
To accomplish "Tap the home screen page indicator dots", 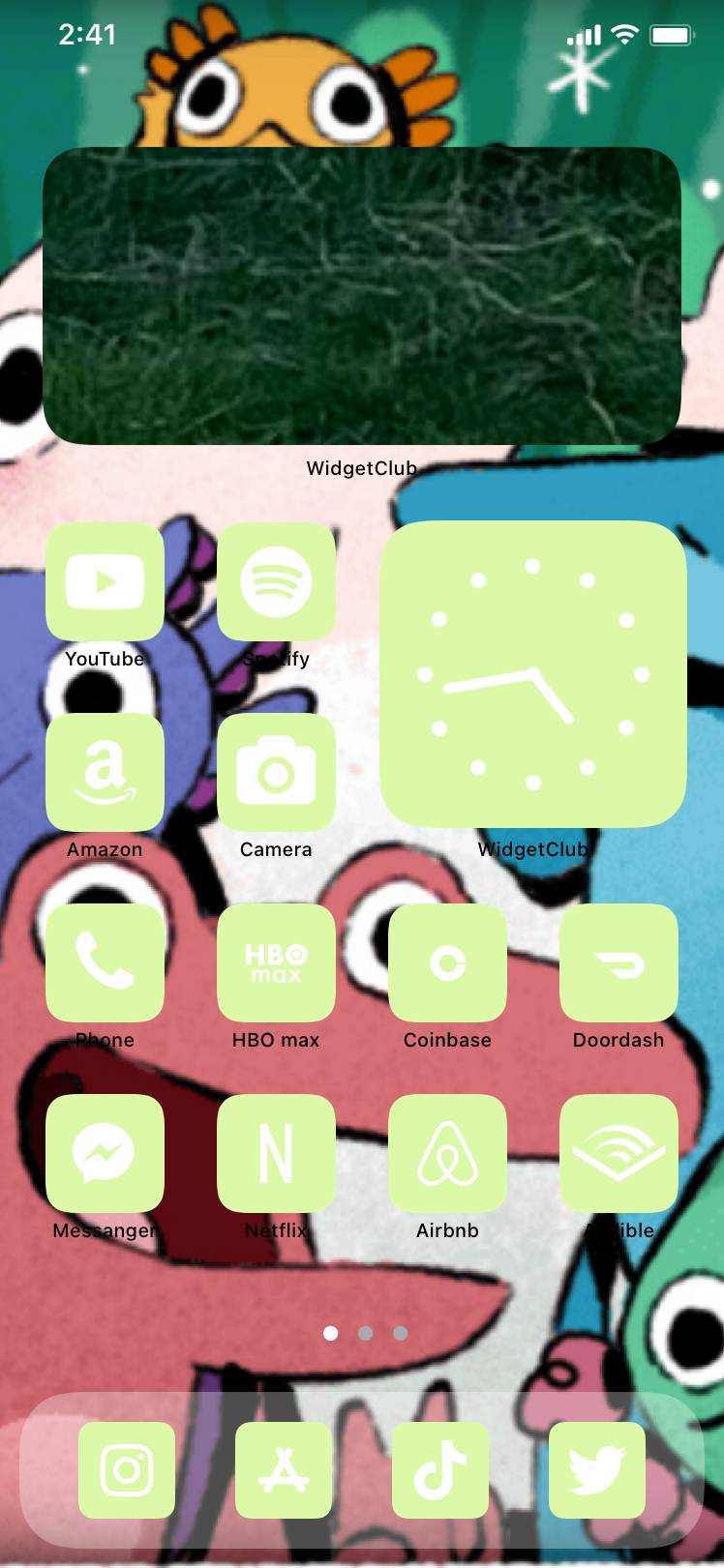I will click(365, 1333).
